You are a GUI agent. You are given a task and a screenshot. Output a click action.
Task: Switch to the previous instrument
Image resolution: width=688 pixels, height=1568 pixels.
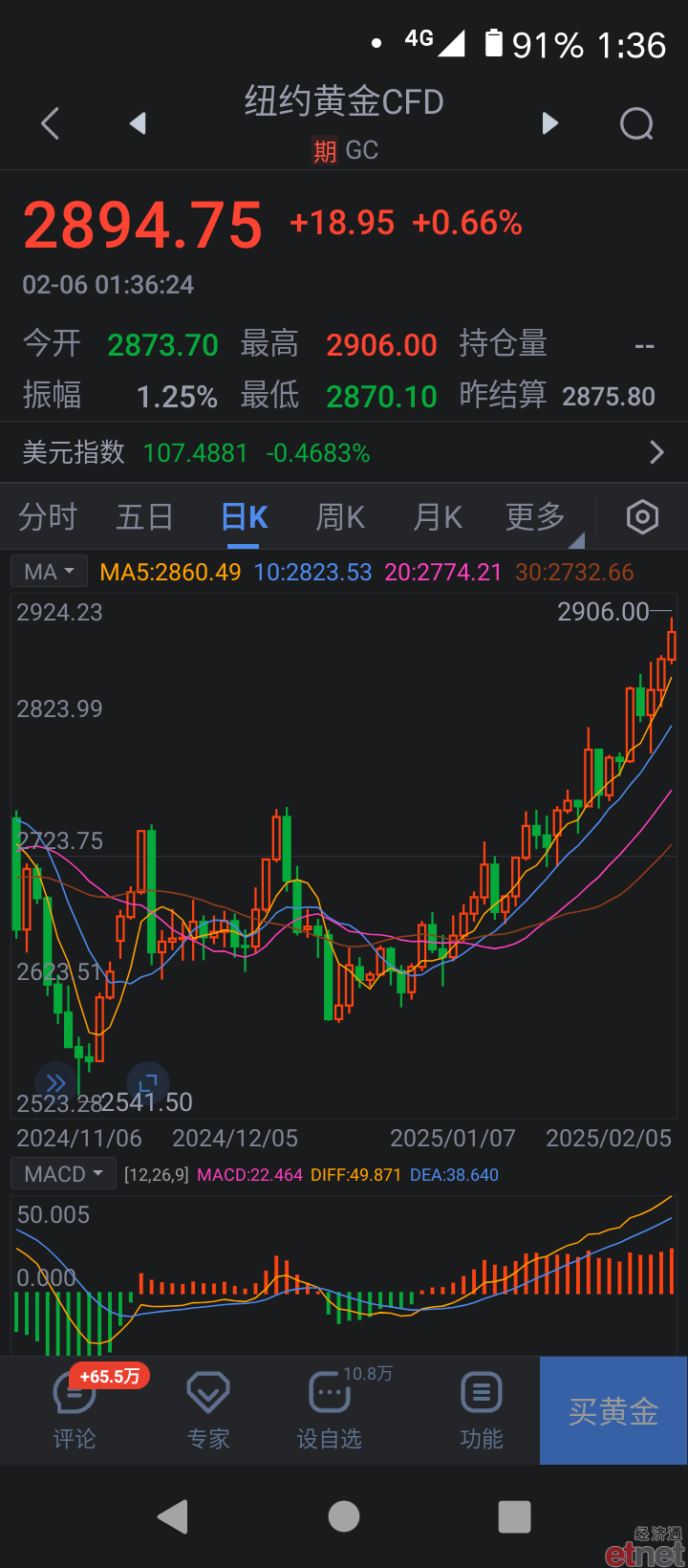pyautogui.click(x=139, y=123)
